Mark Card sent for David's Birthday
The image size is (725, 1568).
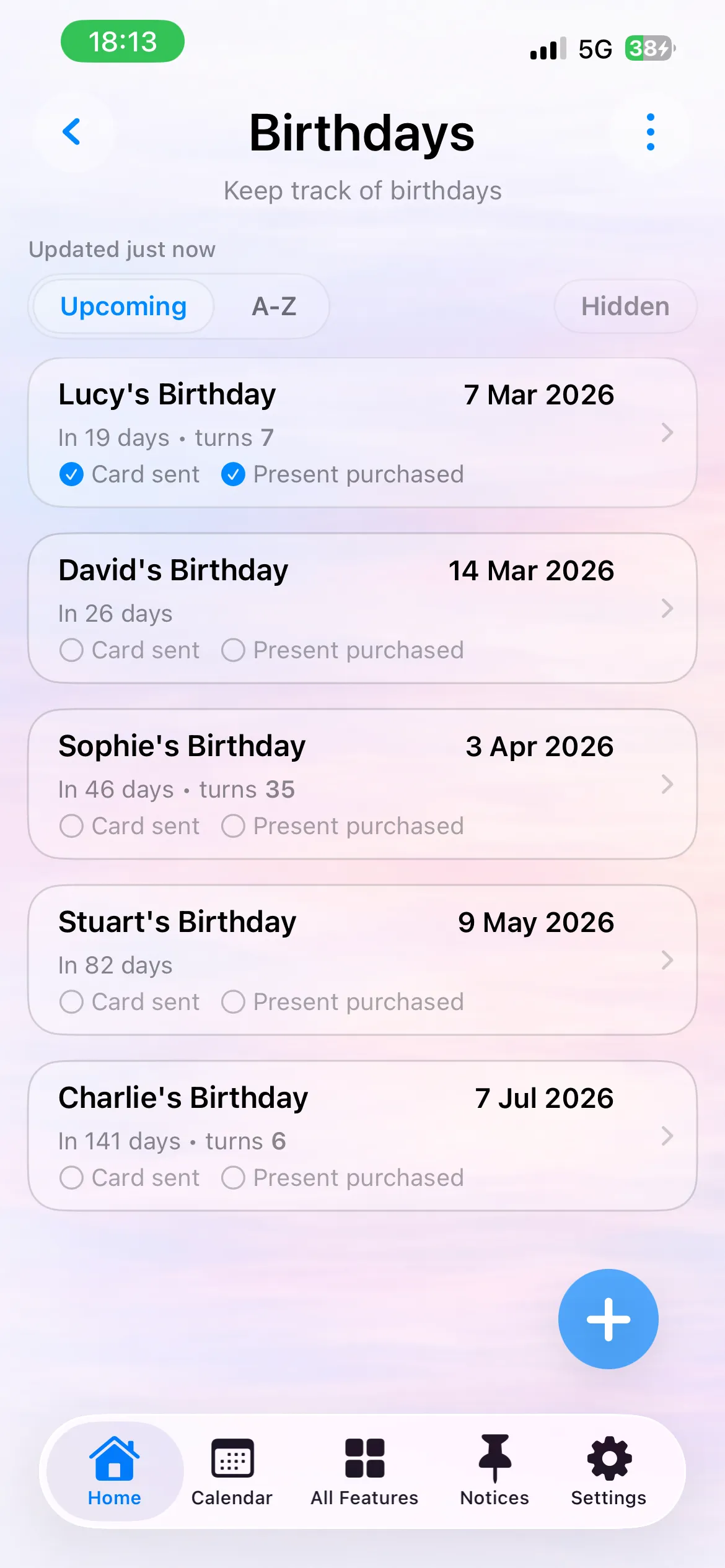point(71,650)
